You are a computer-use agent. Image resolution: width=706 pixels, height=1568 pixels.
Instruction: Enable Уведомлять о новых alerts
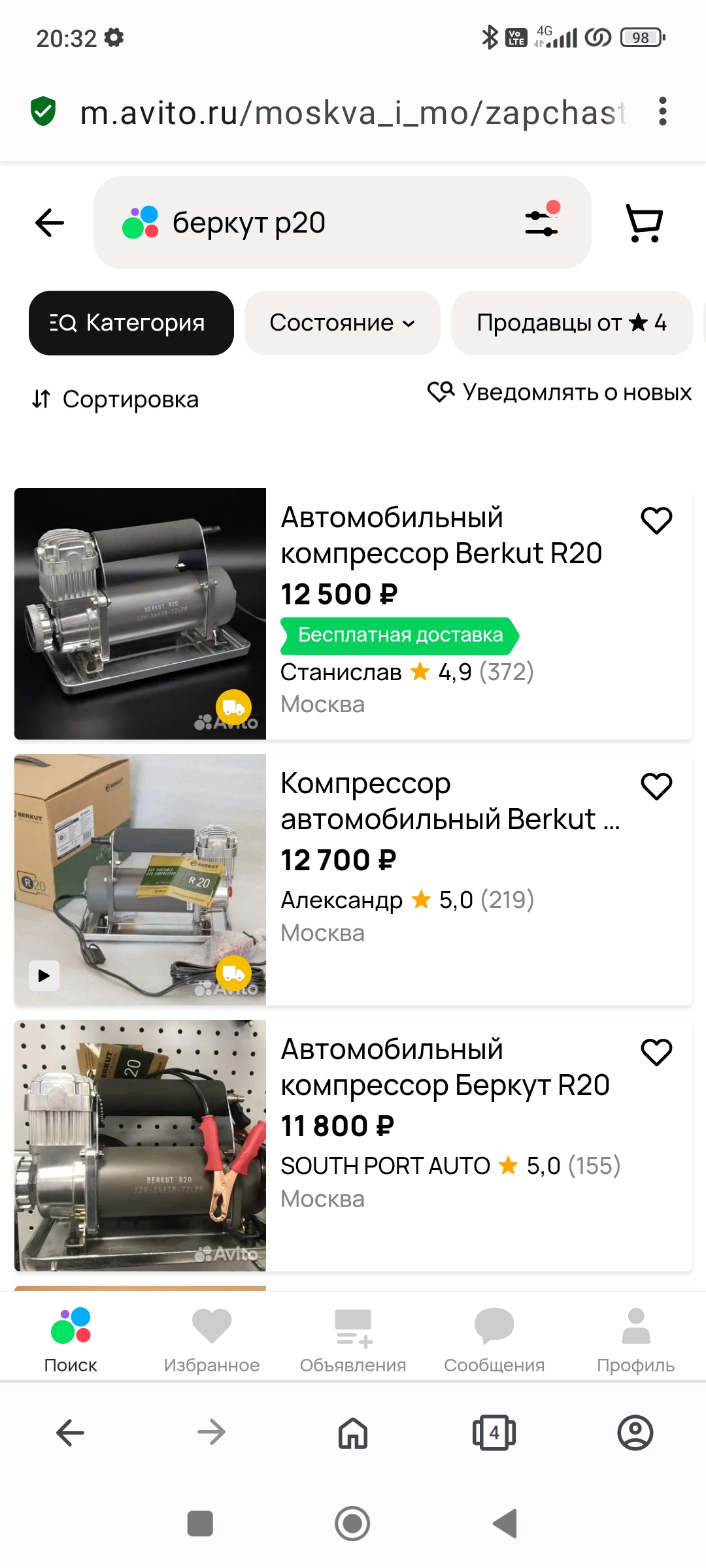[560, 392]
